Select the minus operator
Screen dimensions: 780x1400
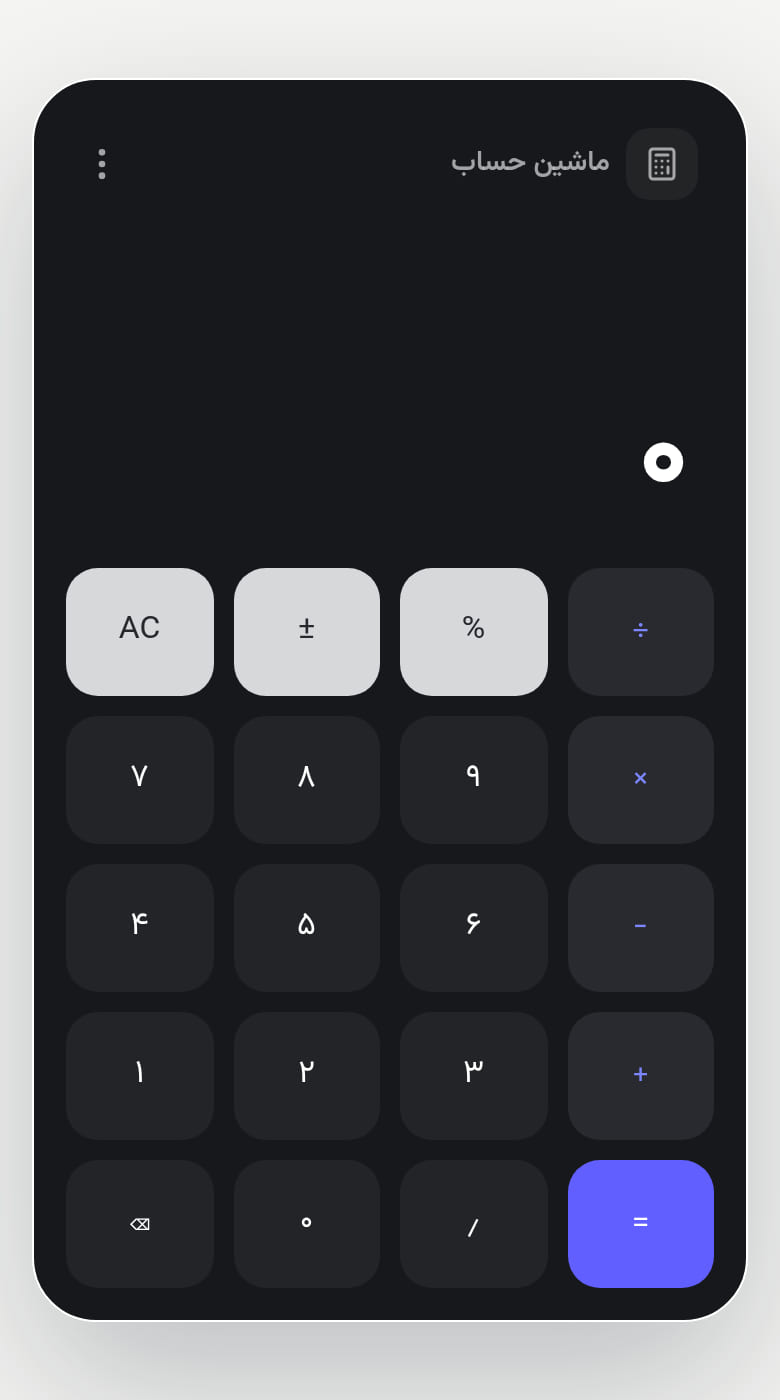(x=641, y=928)
